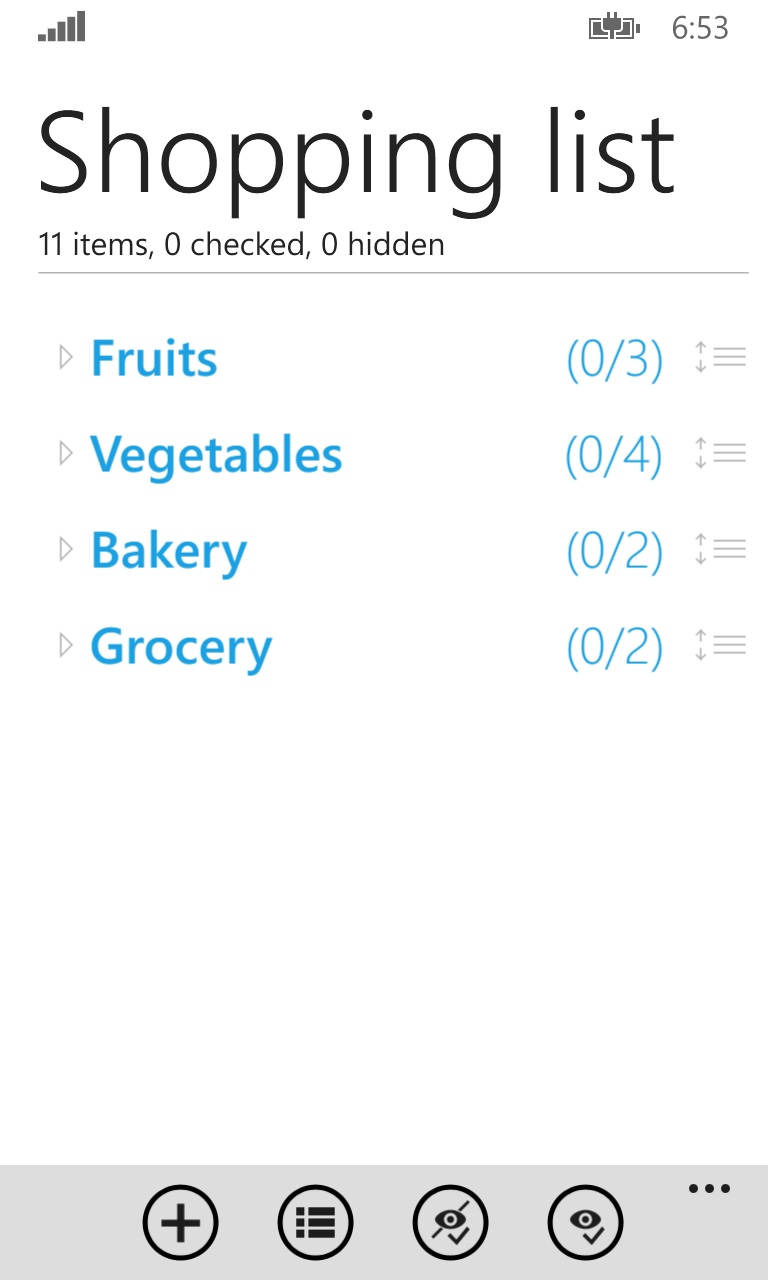The width and height of the screenshot is (768, 1280).
Task: Show checked items with eye icon
Action: [x=586, y=1222]
